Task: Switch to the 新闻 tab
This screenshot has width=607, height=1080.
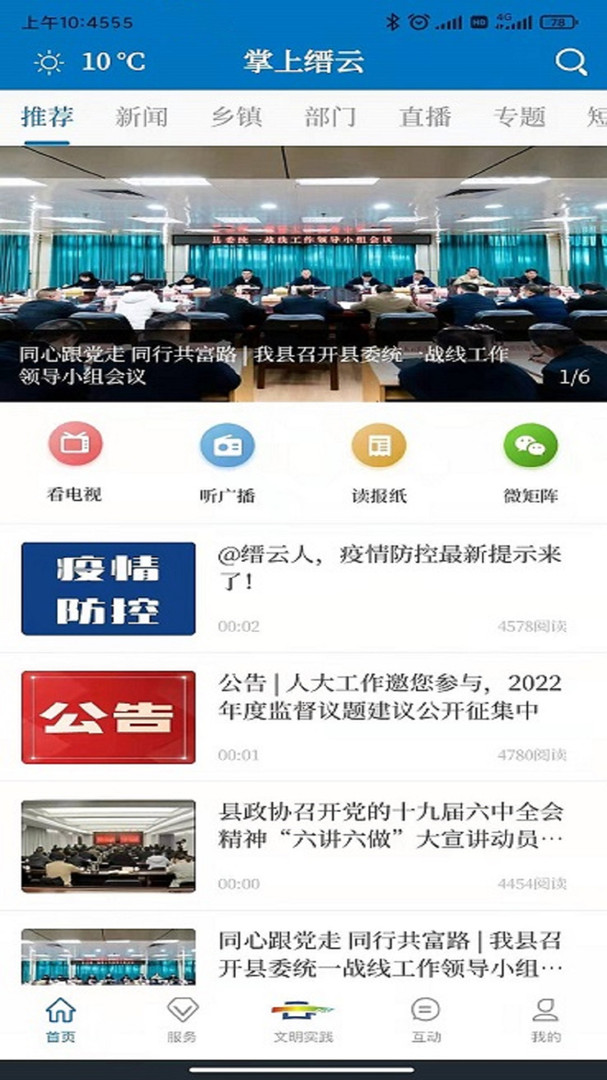Action: point(141,116)
